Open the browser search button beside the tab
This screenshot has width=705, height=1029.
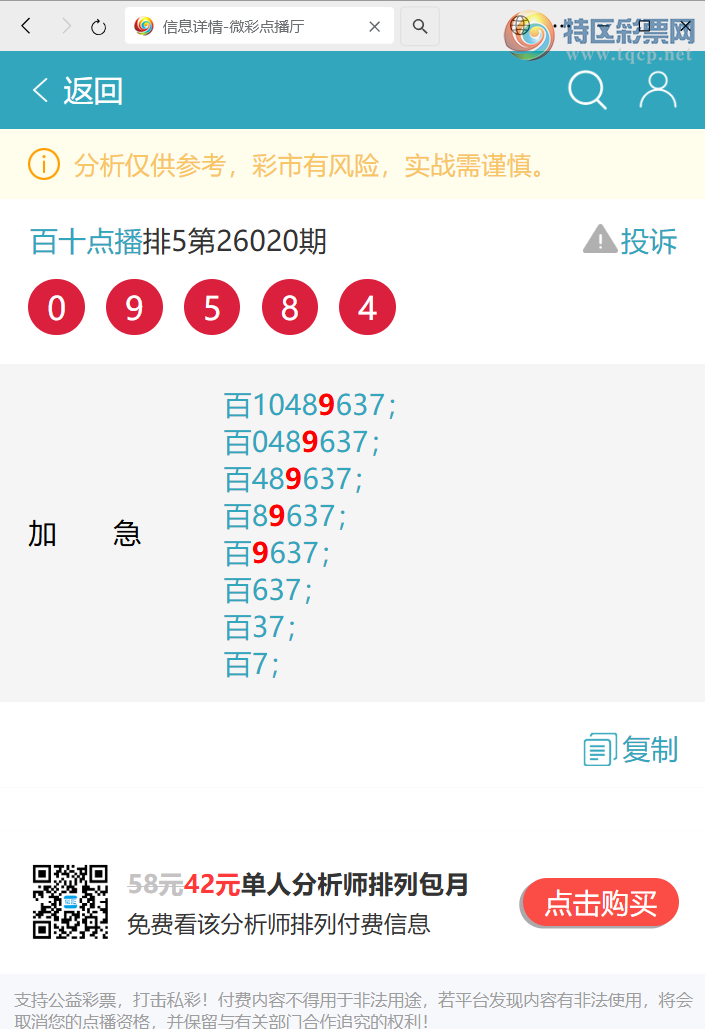[420, 27]
